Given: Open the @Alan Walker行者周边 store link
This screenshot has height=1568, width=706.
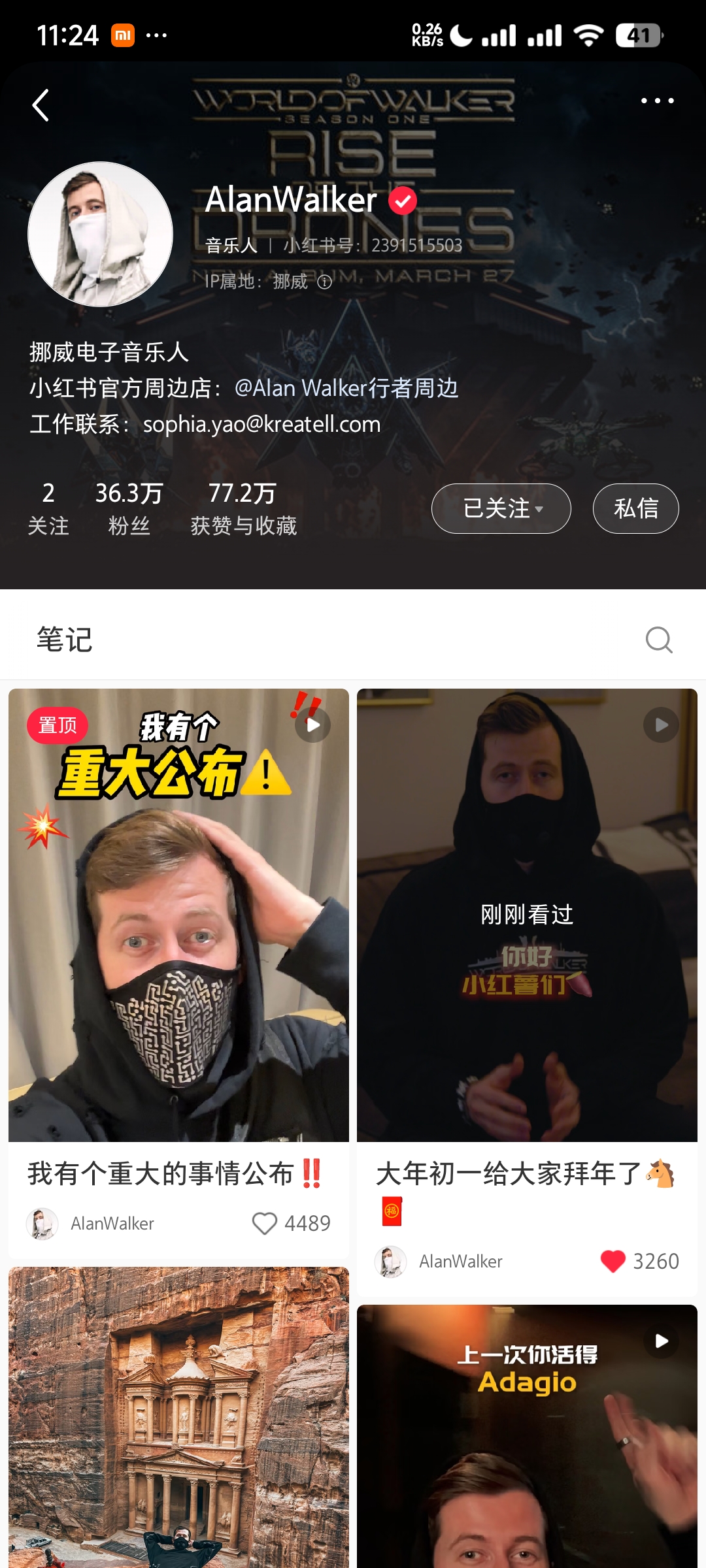Looking at the screenshot, I should tap(346, 388).
